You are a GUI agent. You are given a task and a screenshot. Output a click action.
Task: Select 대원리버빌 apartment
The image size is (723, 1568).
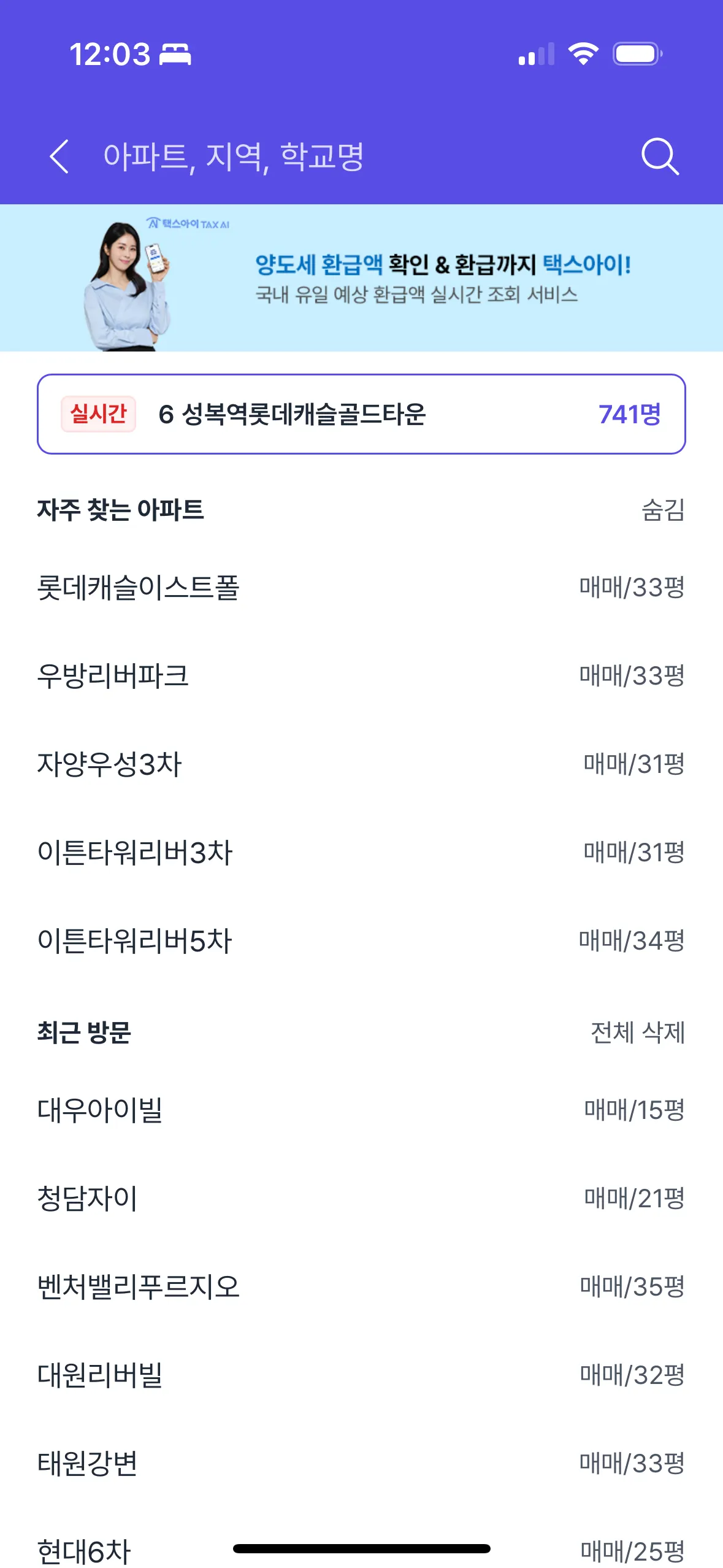100,1375
